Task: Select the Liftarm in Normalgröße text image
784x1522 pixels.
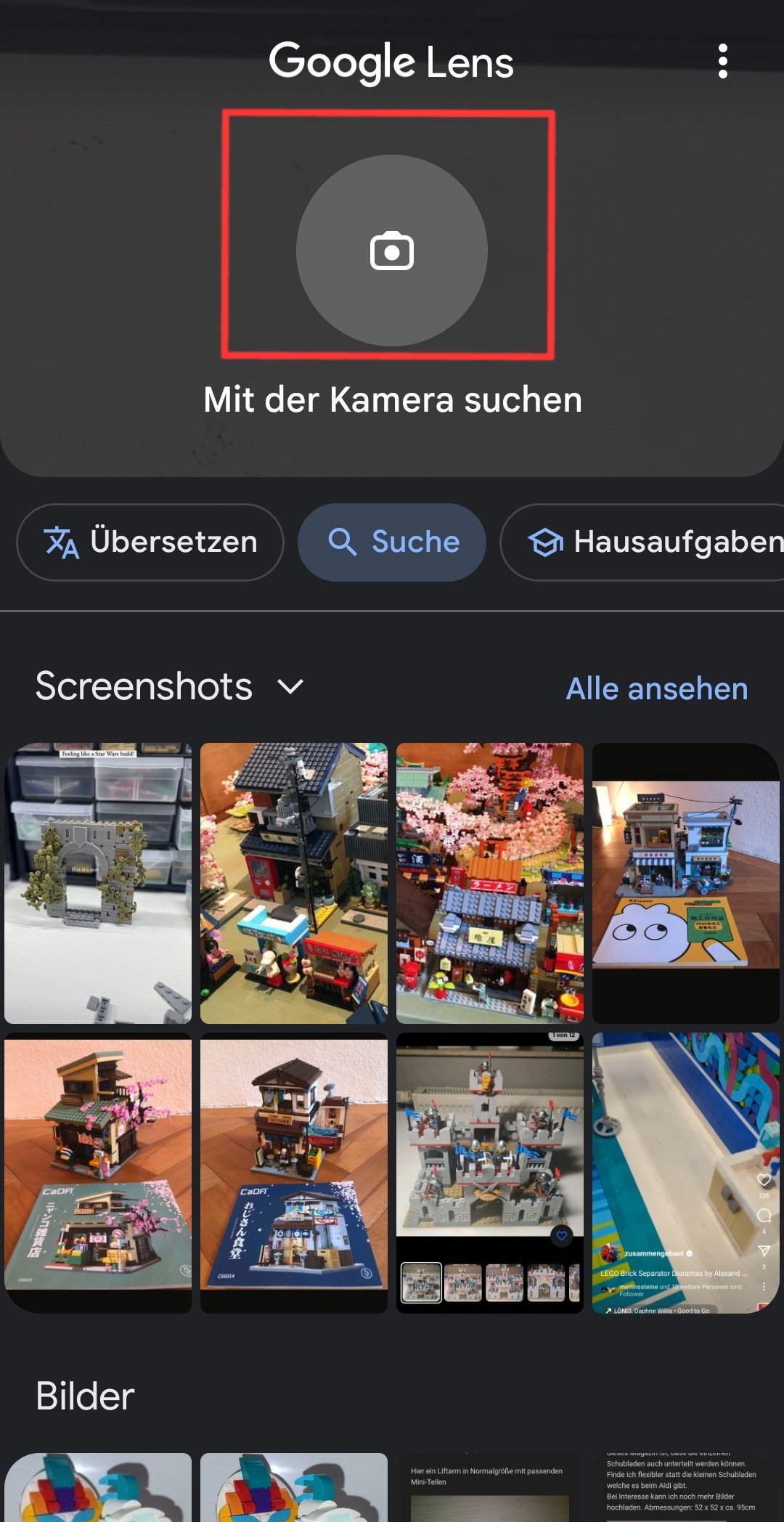Action: 490,1487
